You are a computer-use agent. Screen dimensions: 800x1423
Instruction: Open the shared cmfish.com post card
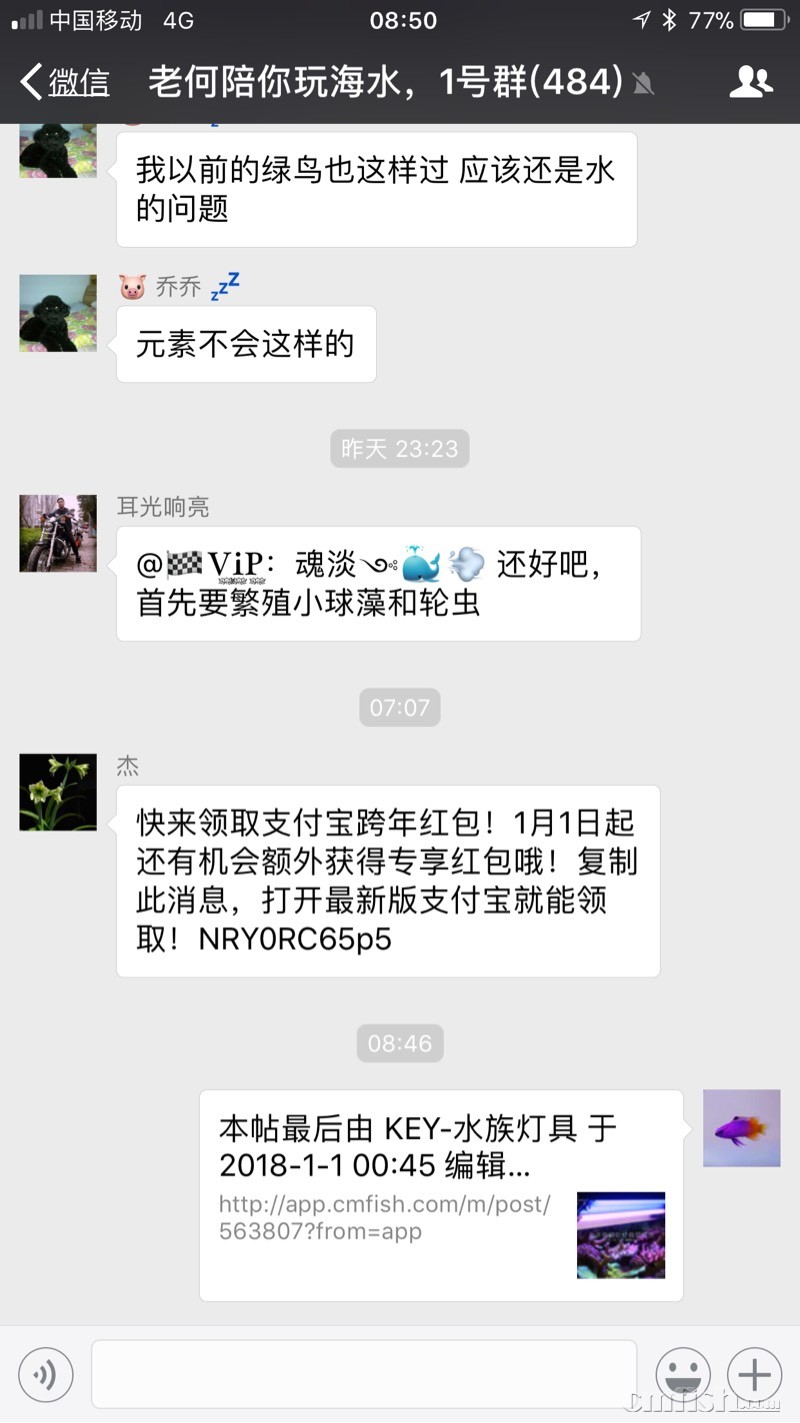(x=441, y=1195)
